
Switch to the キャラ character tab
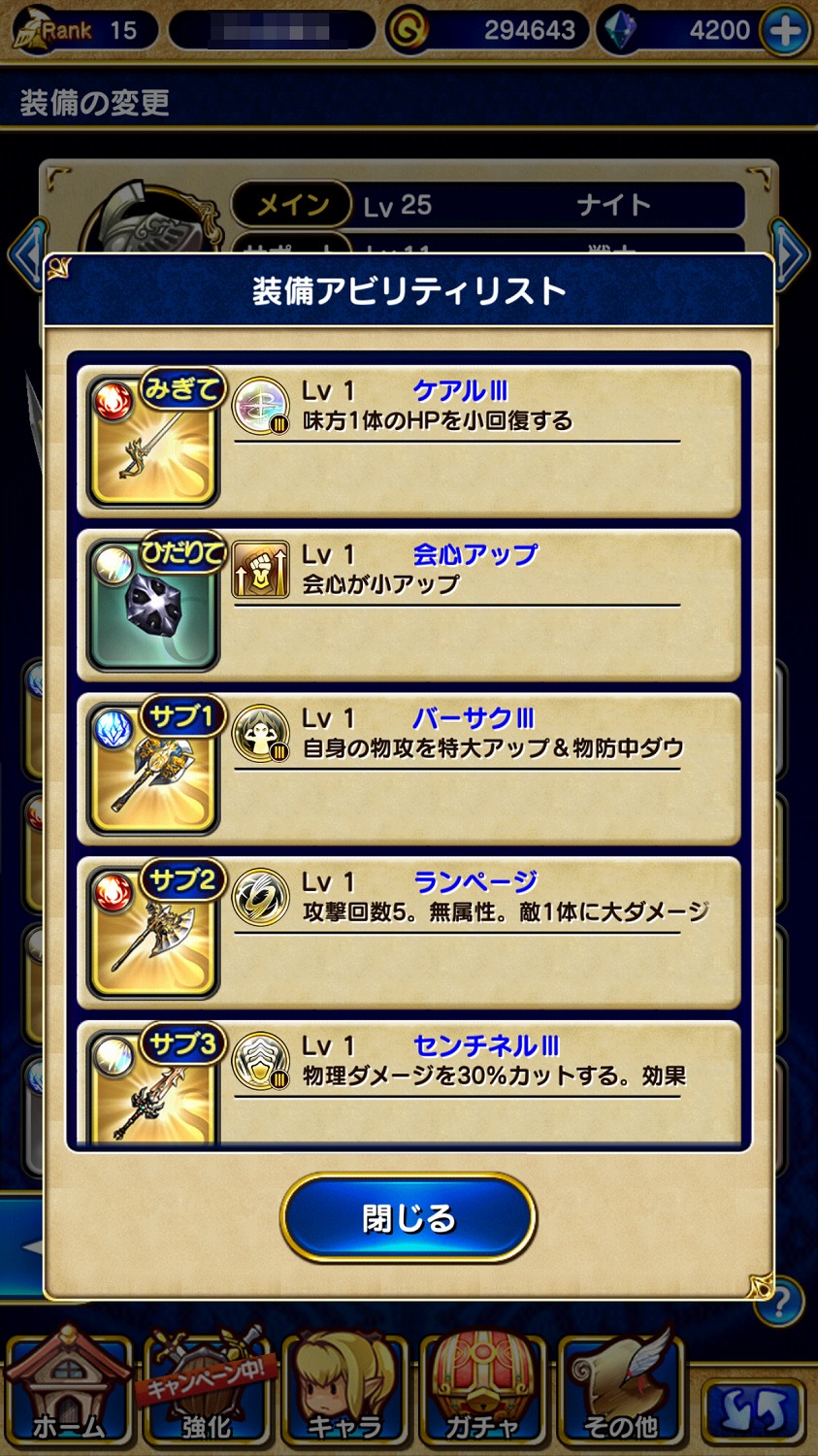pos(344,1388)
